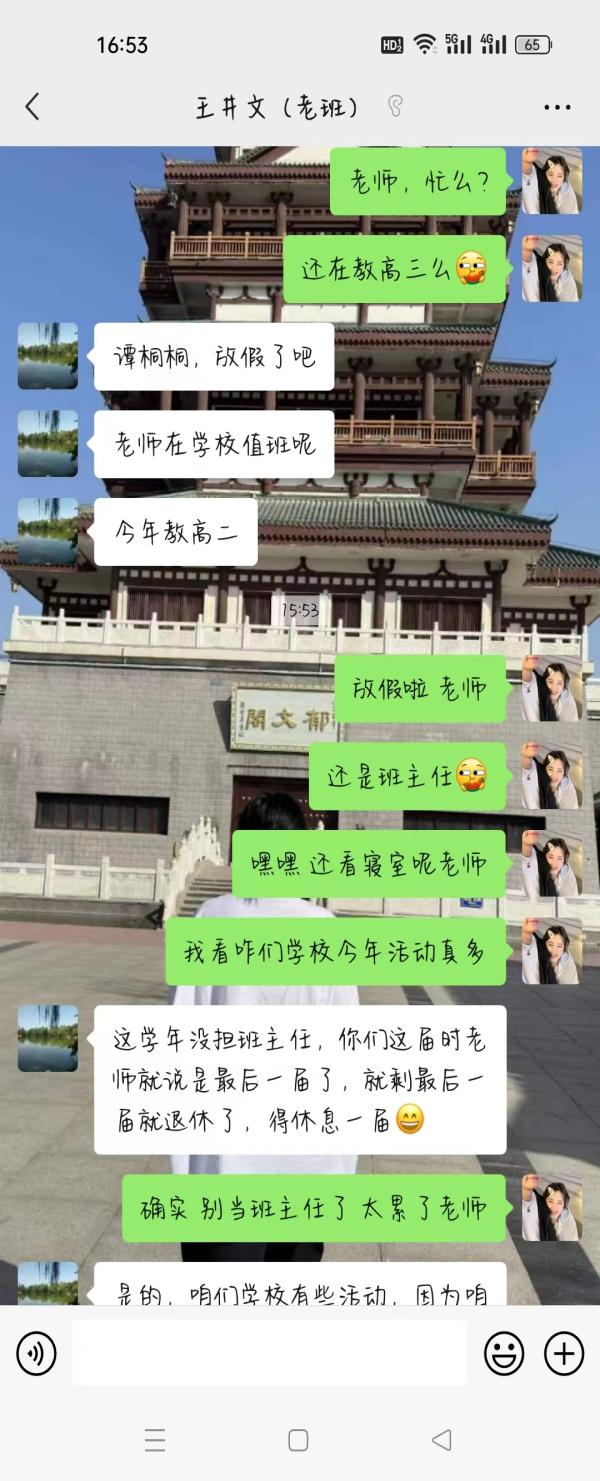Open the emoji sticker panel
Image resolution: width=600 pixels, height=1481 pixels.
click(x=504, y=1354)
